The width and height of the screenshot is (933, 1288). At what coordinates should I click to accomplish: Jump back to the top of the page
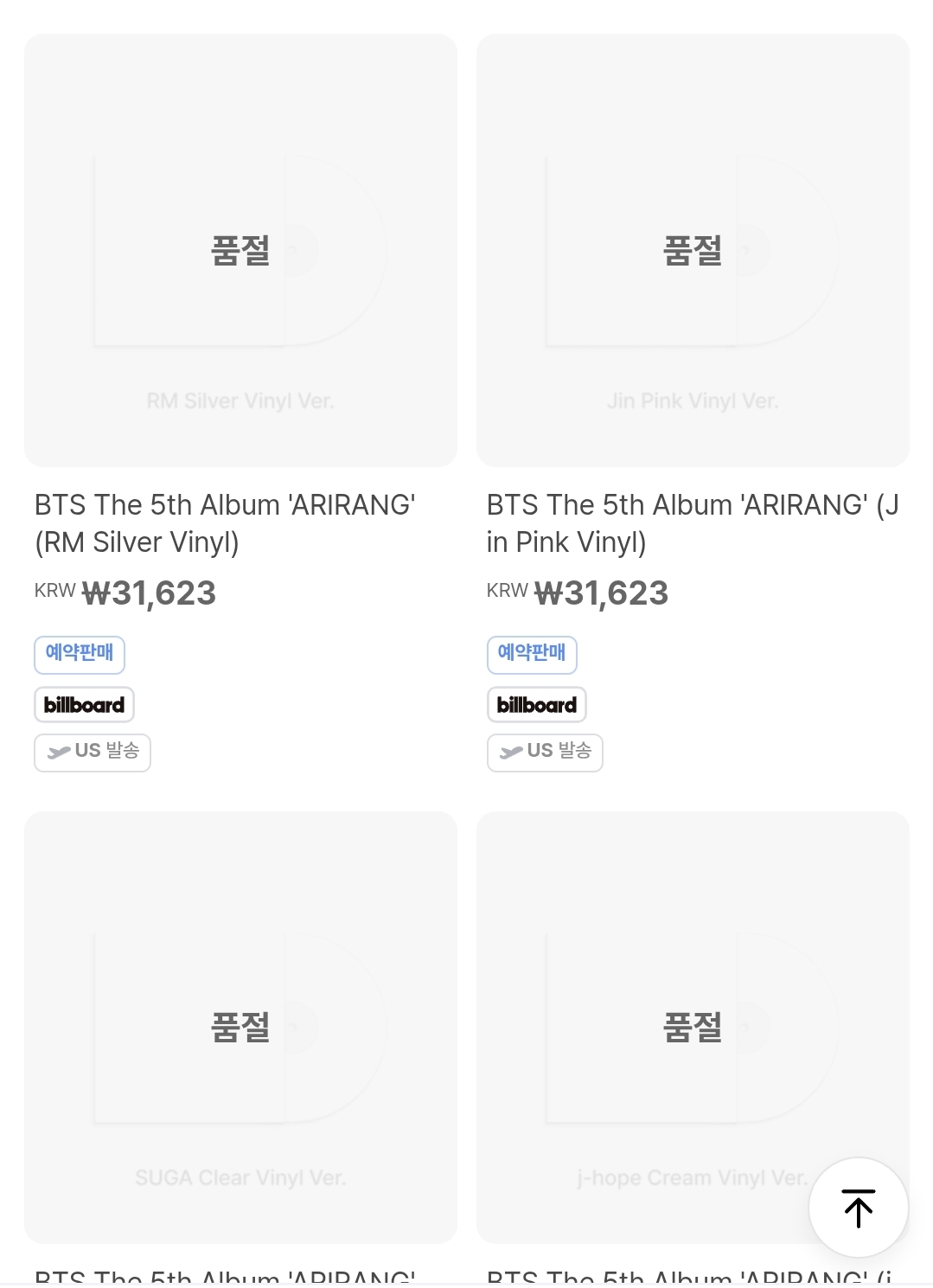[x=858, y=1208]
